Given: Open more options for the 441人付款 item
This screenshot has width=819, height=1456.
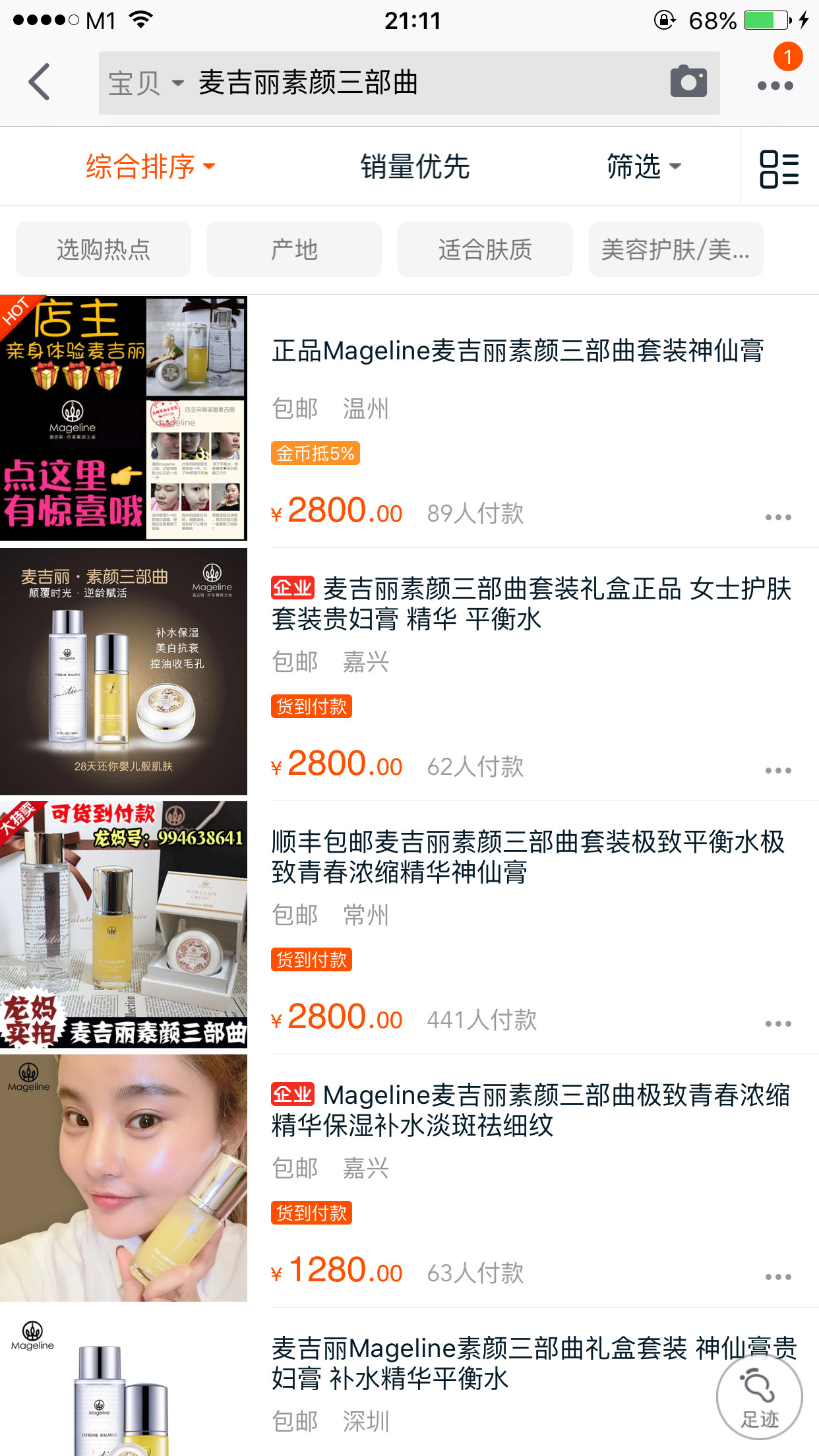Looking at the screenshot, I should tap(778, 1023).
